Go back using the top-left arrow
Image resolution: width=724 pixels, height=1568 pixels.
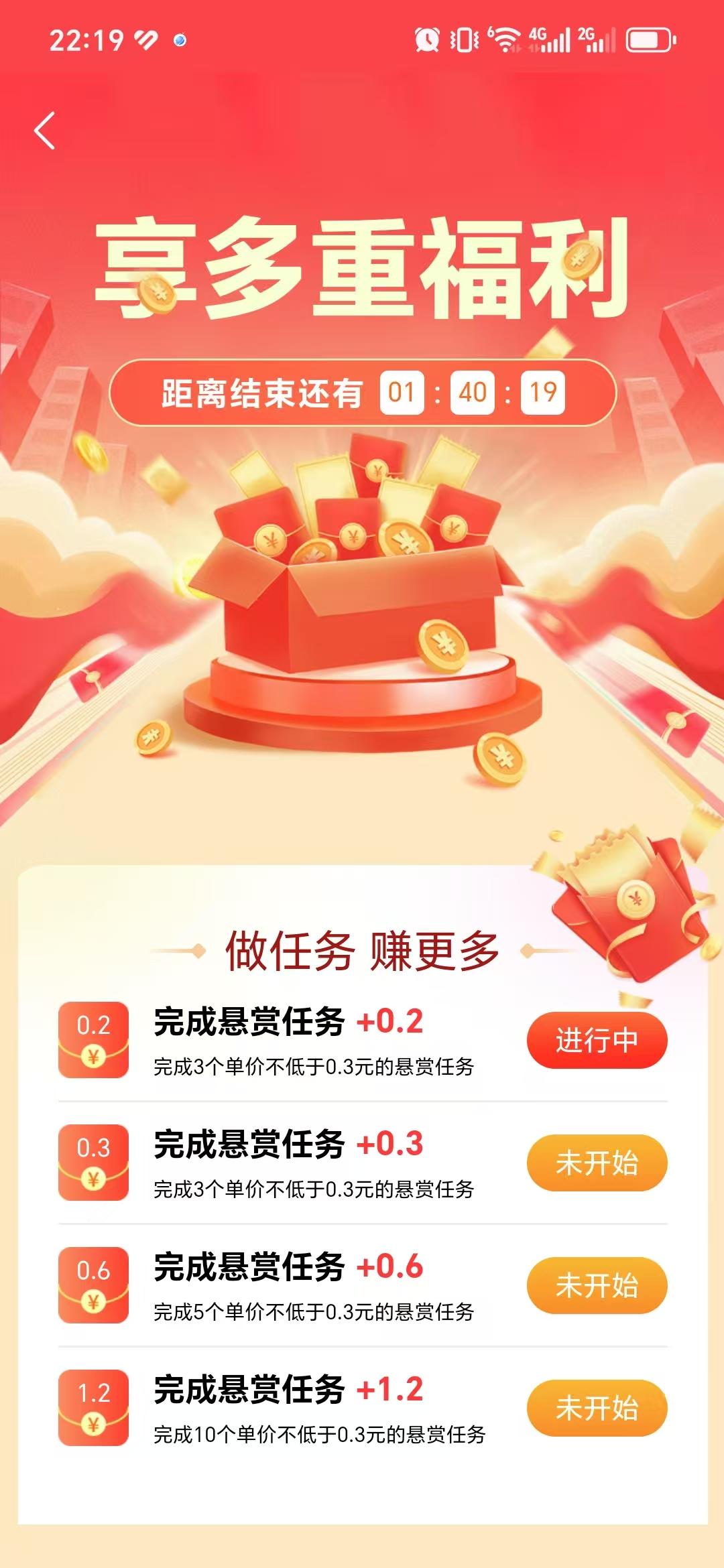pos(44,131)
